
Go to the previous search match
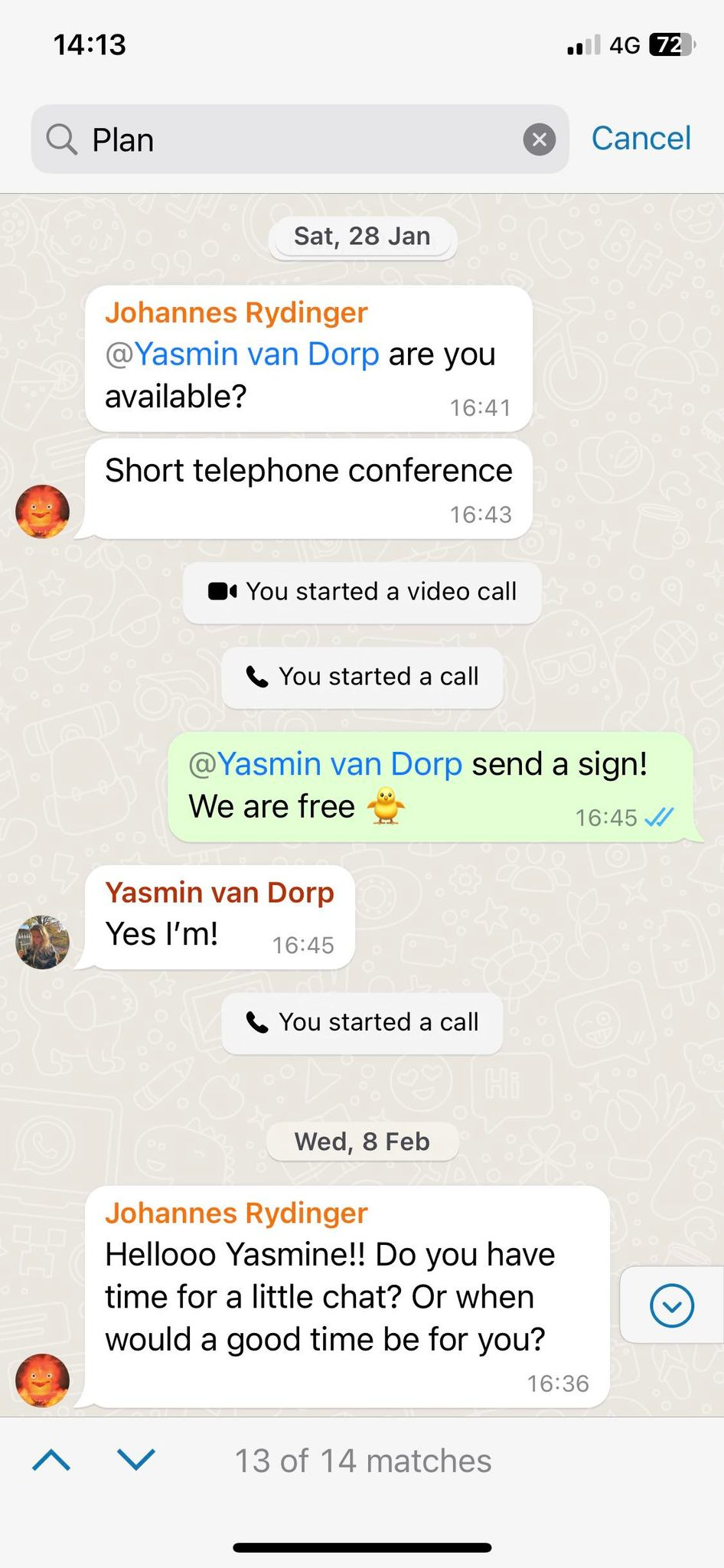(x=52, y=1461)
